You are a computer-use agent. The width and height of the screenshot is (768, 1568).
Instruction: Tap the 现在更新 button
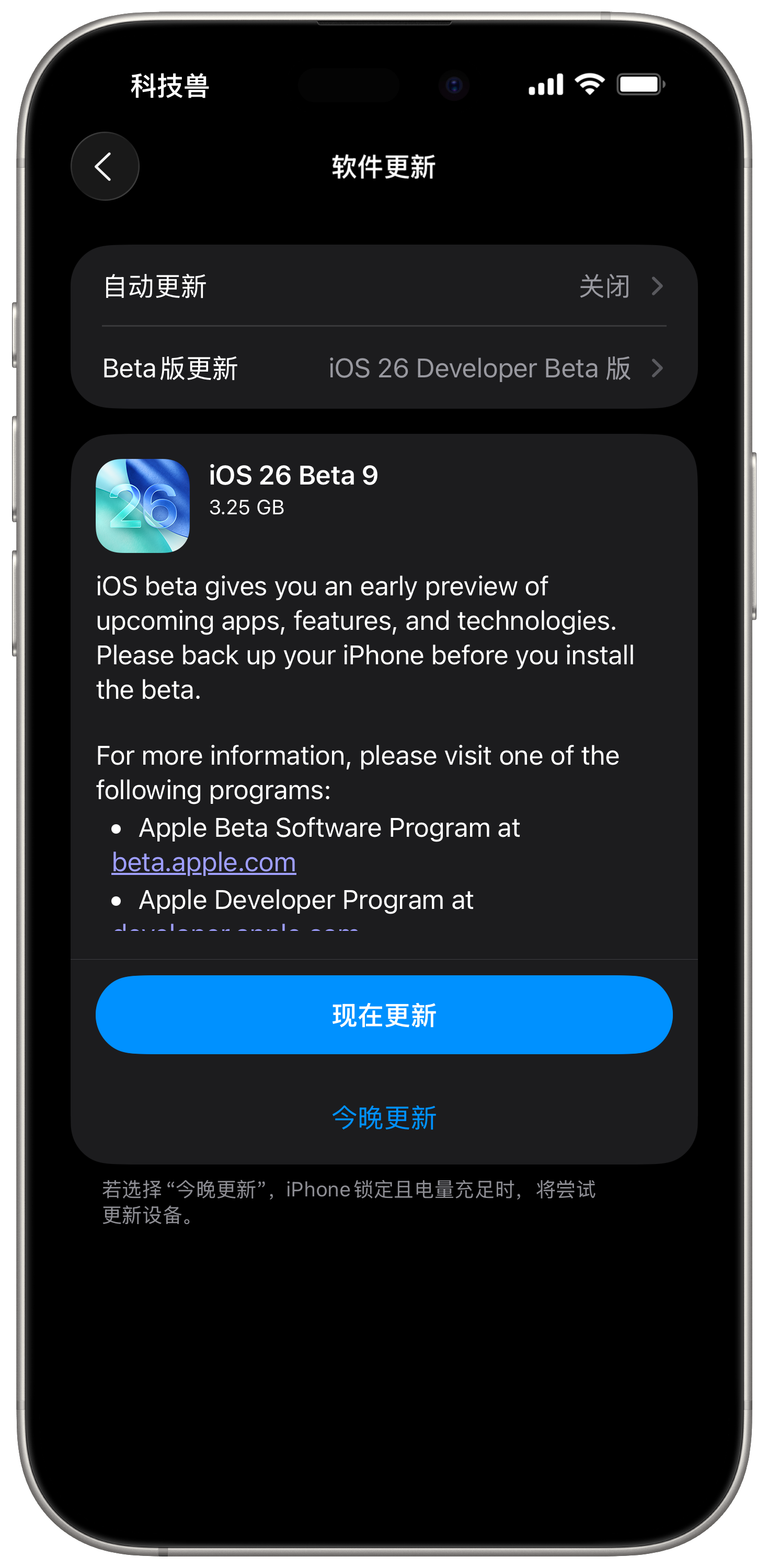coord(384,1014)
